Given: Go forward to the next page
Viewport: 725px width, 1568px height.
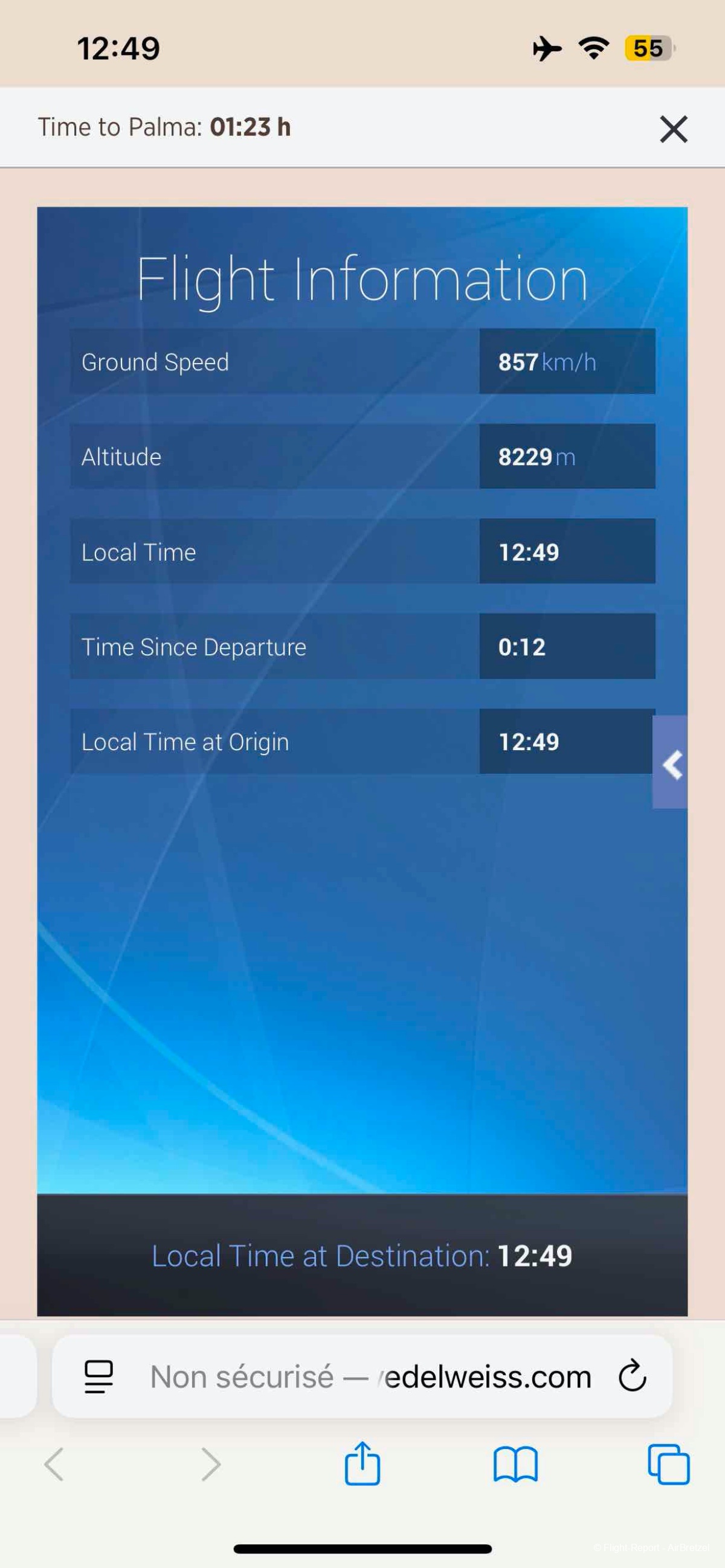Looking at the screenshot, I should tap(211, 1465).
